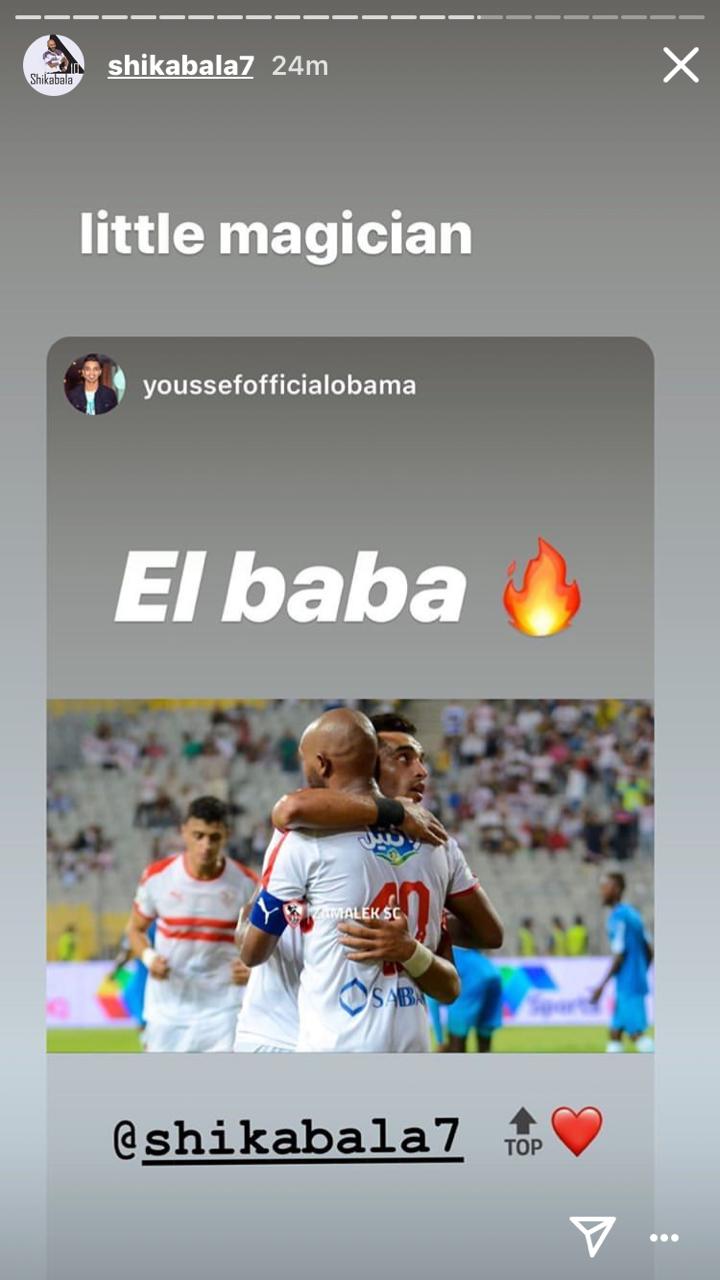
Task: Open the shikabala7 username link
Action: 180,66
